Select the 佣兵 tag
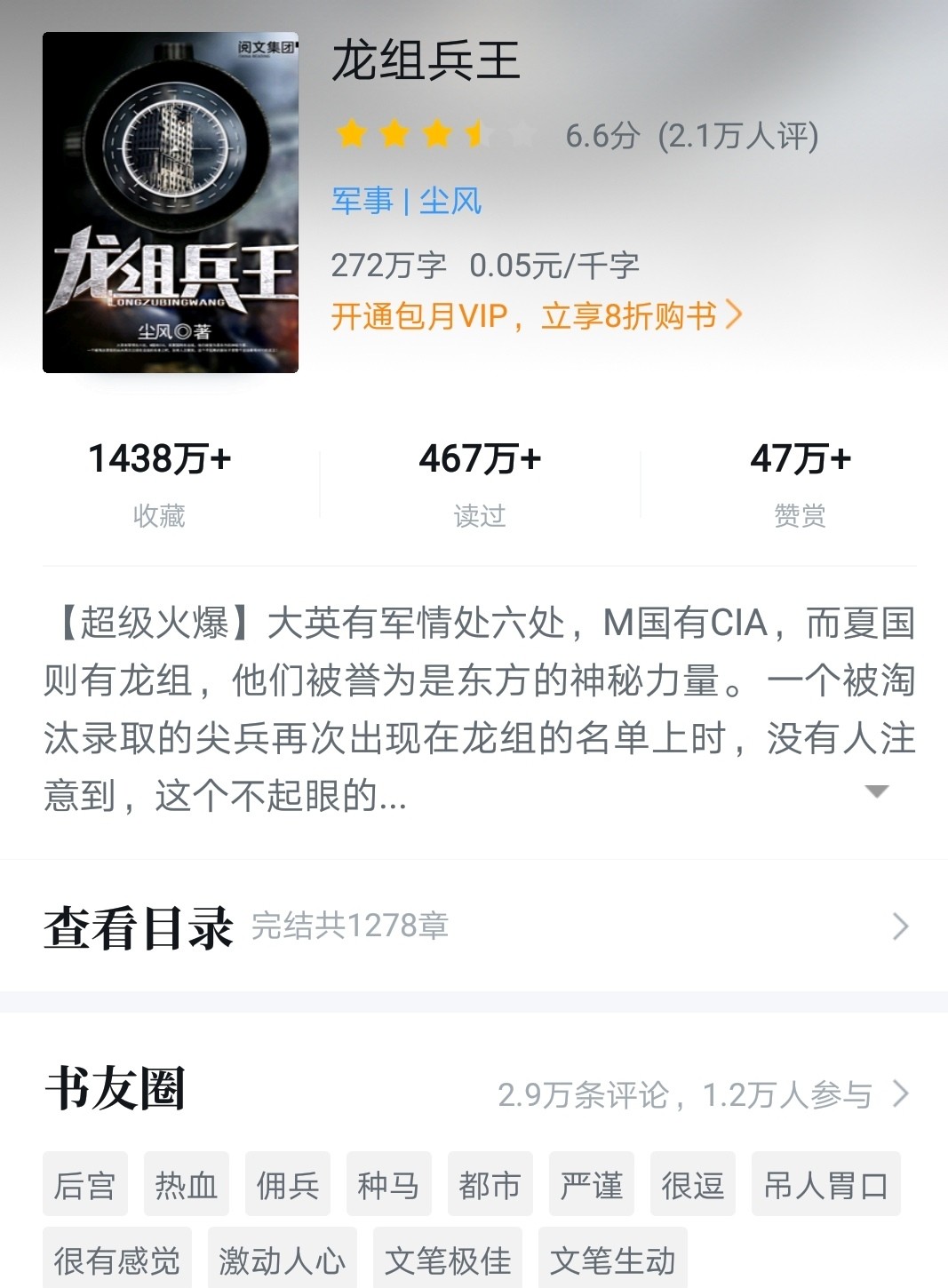948x1288 pixels. [x=288, y=1185]
